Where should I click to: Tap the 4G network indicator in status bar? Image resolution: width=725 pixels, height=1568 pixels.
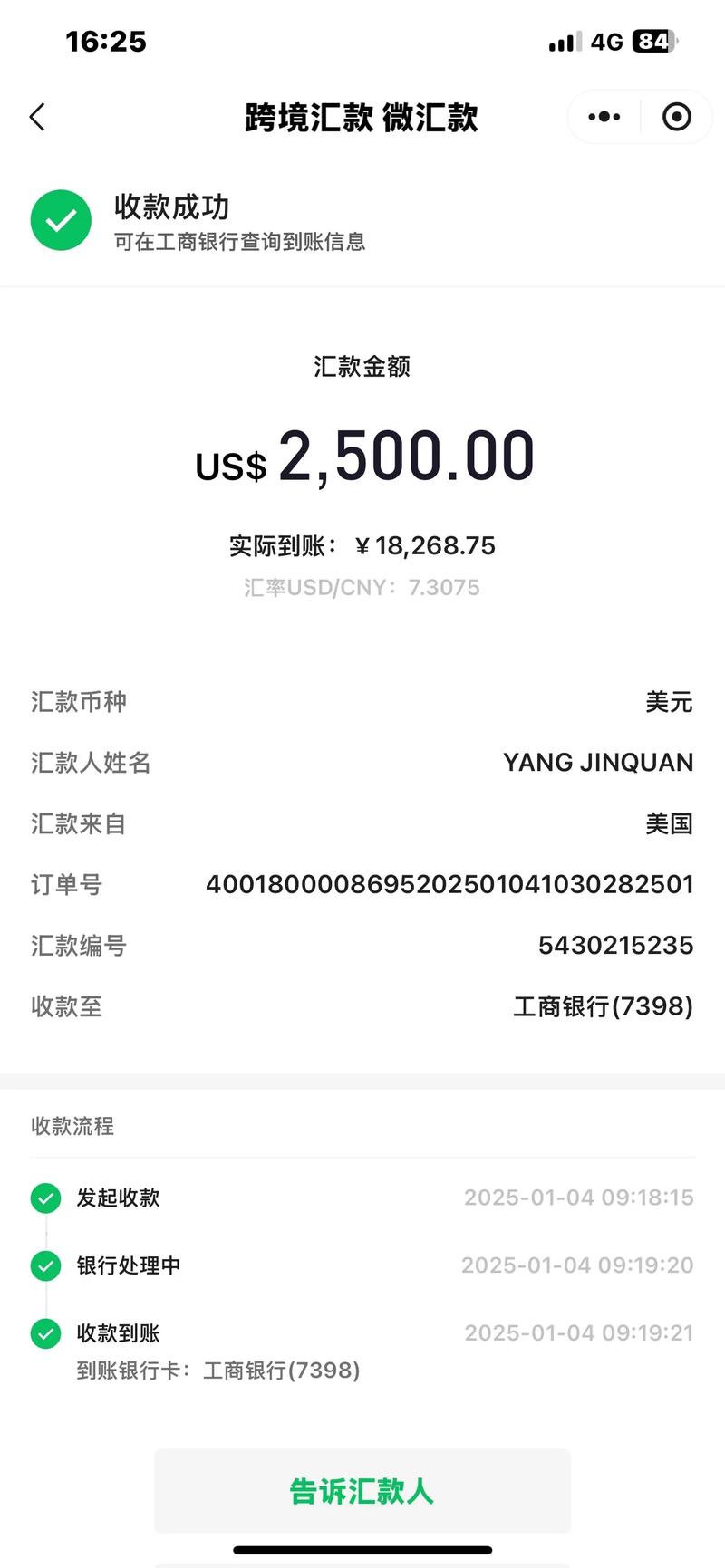[608, 40]
